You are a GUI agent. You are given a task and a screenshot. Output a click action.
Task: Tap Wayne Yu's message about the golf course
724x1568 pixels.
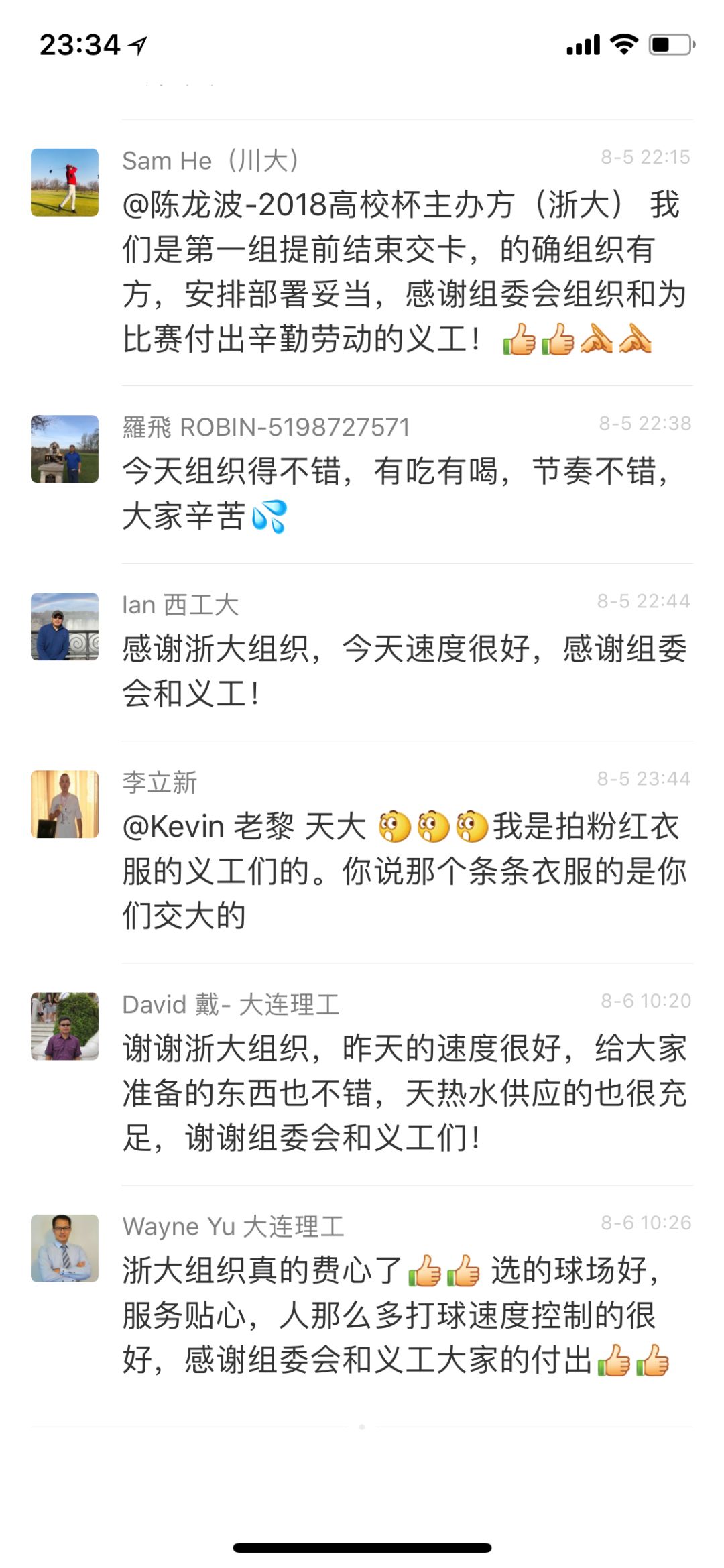click(x=397, y=1315)
